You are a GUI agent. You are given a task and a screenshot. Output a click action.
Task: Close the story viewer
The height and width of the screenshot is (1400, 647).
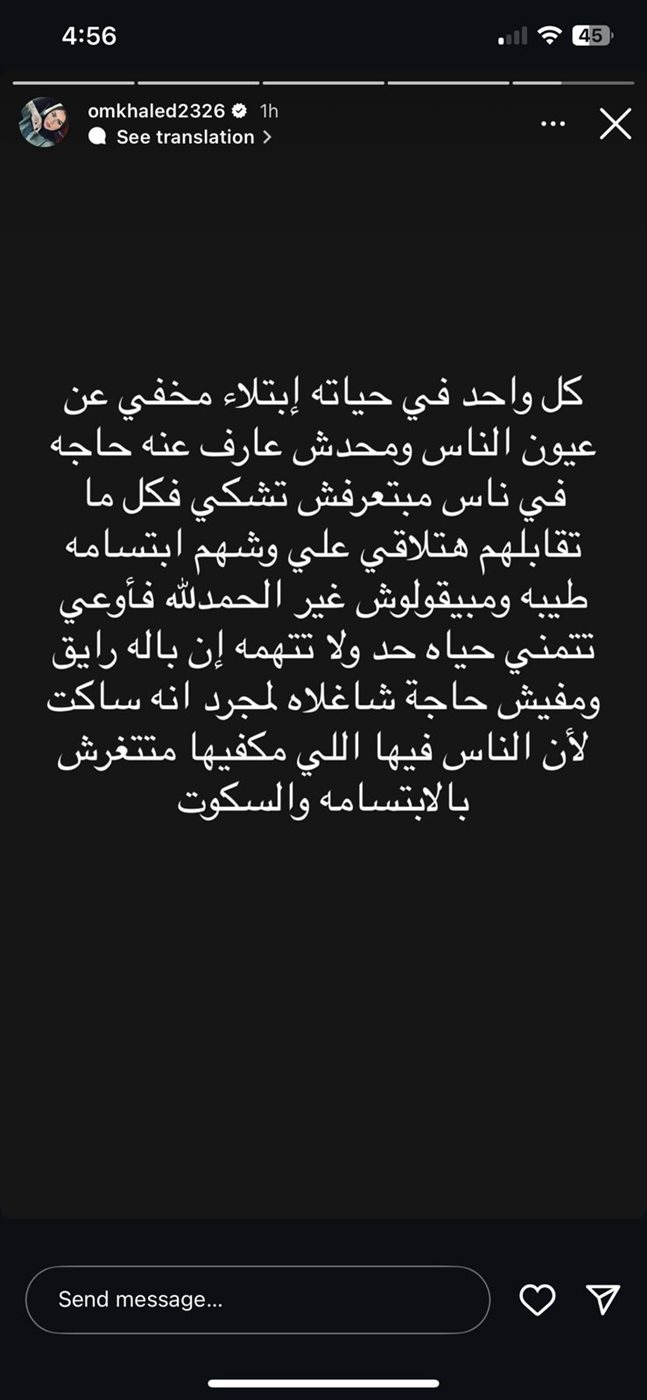pyautogui.click(x=614, y=123)
